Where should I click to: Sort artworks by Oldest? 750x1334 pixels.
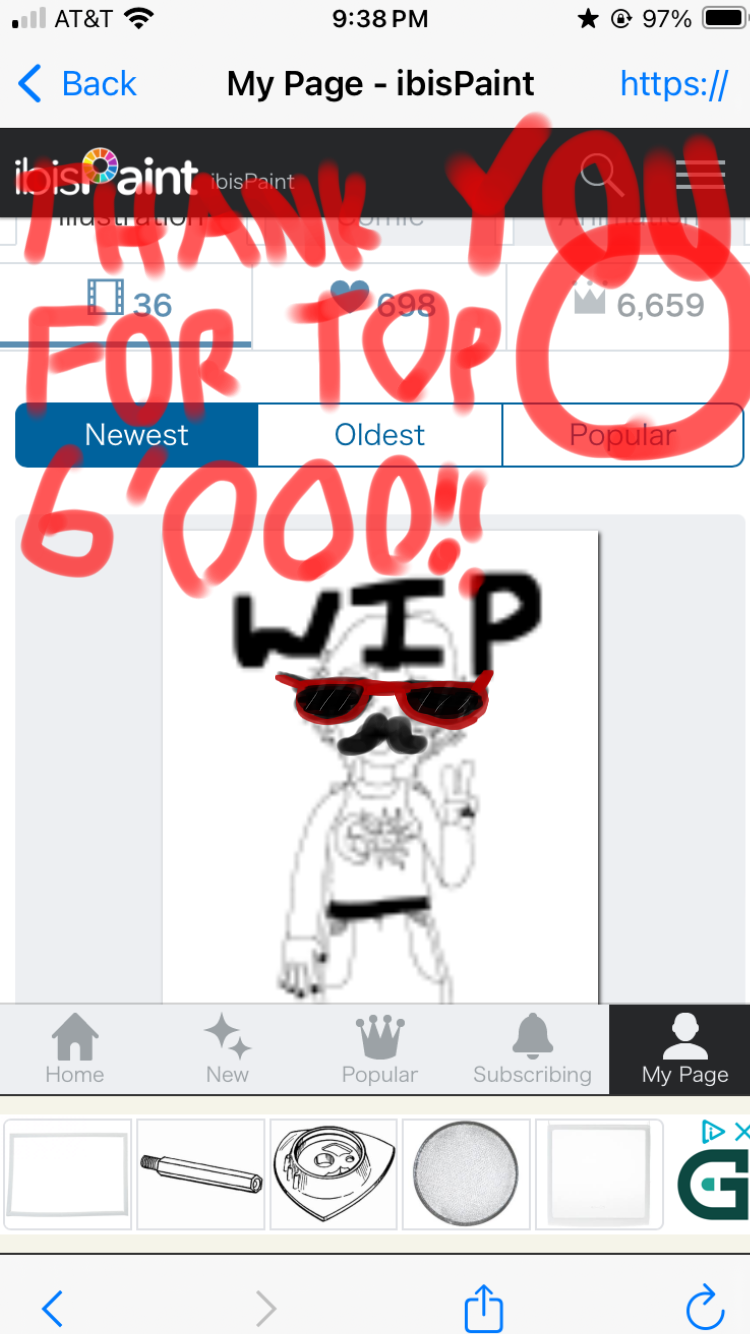(380, 435)
